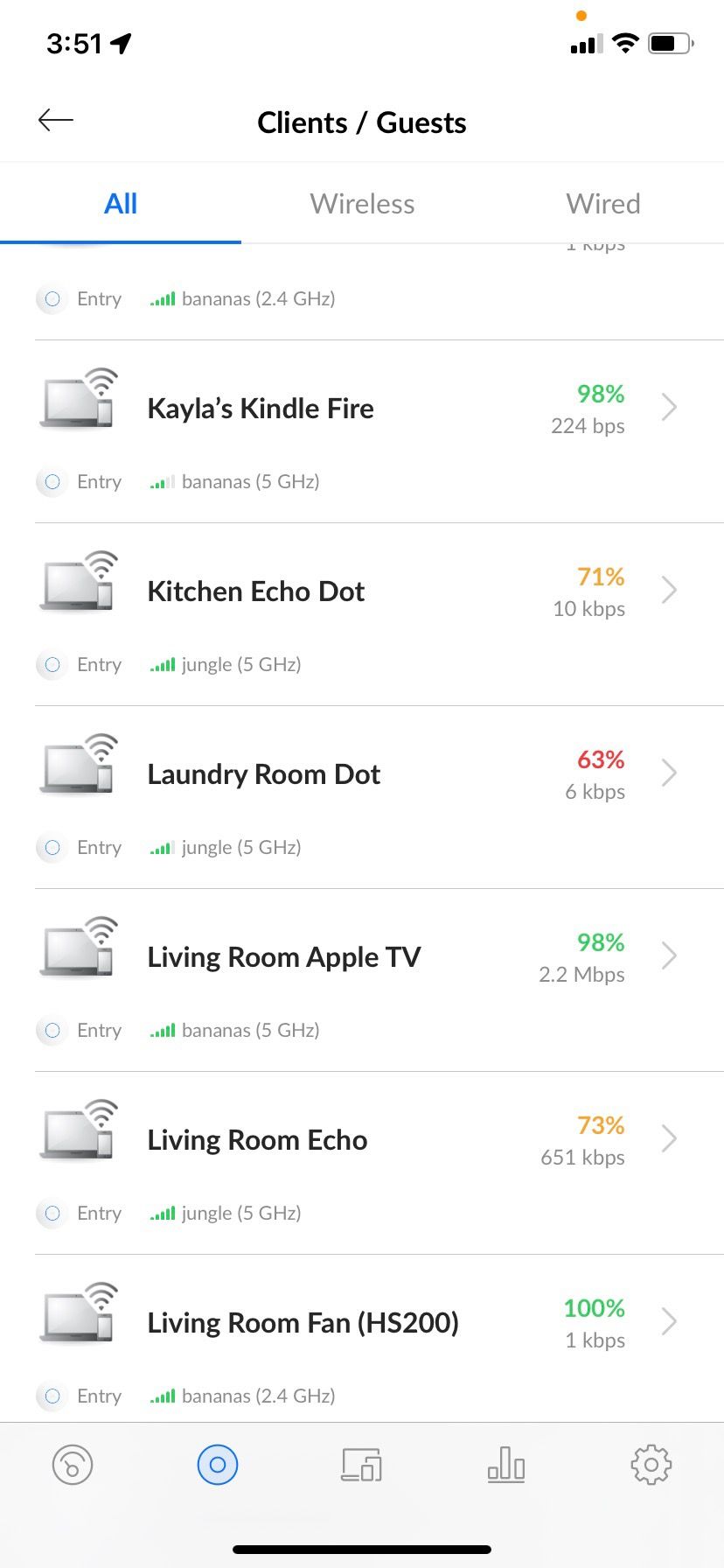Switch to the Wireless tab
Screen dimensions: 724x1568
point(362,204)
